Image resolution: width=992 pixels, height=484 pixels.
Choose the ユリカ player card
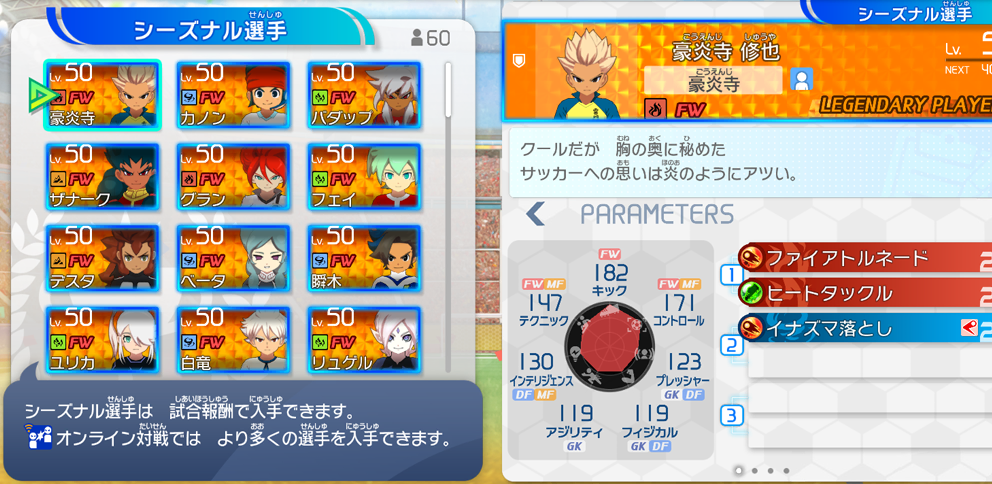(x=102, y=340)
